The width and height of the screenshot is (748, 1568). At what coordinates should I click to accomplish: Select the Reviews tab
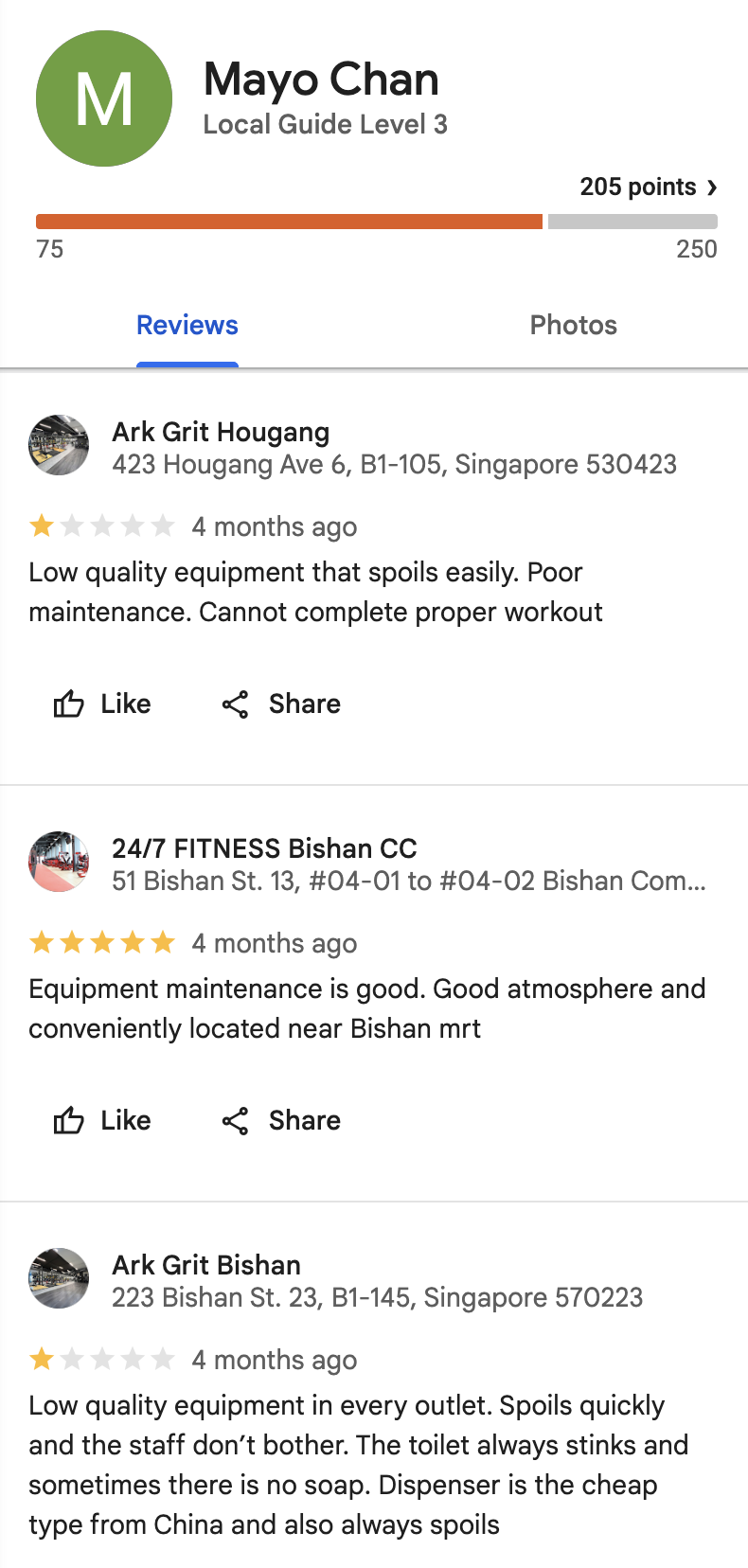pyautogui.click(x=187, y=325)
